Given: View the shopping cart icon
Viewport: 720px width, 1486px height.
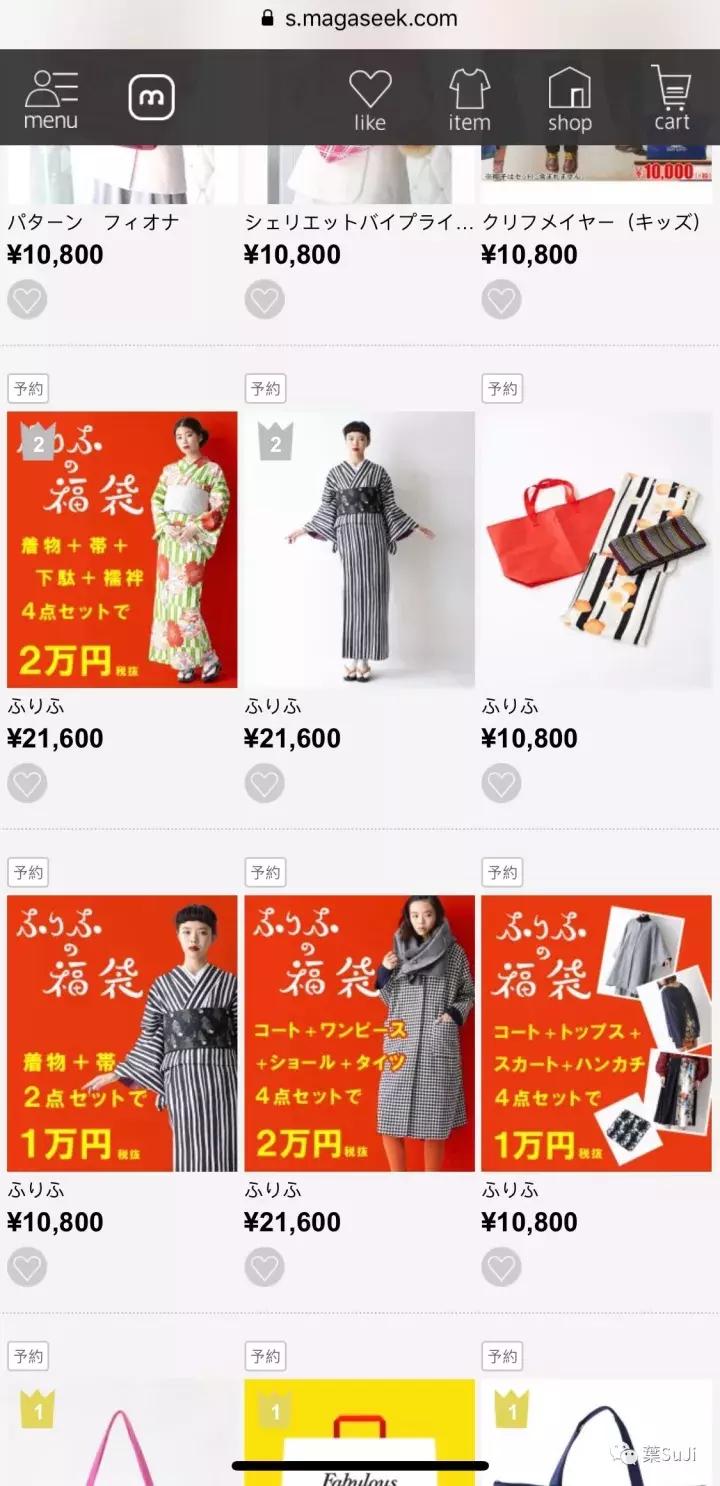Looking at the screenshot, I should coord(671,97).
